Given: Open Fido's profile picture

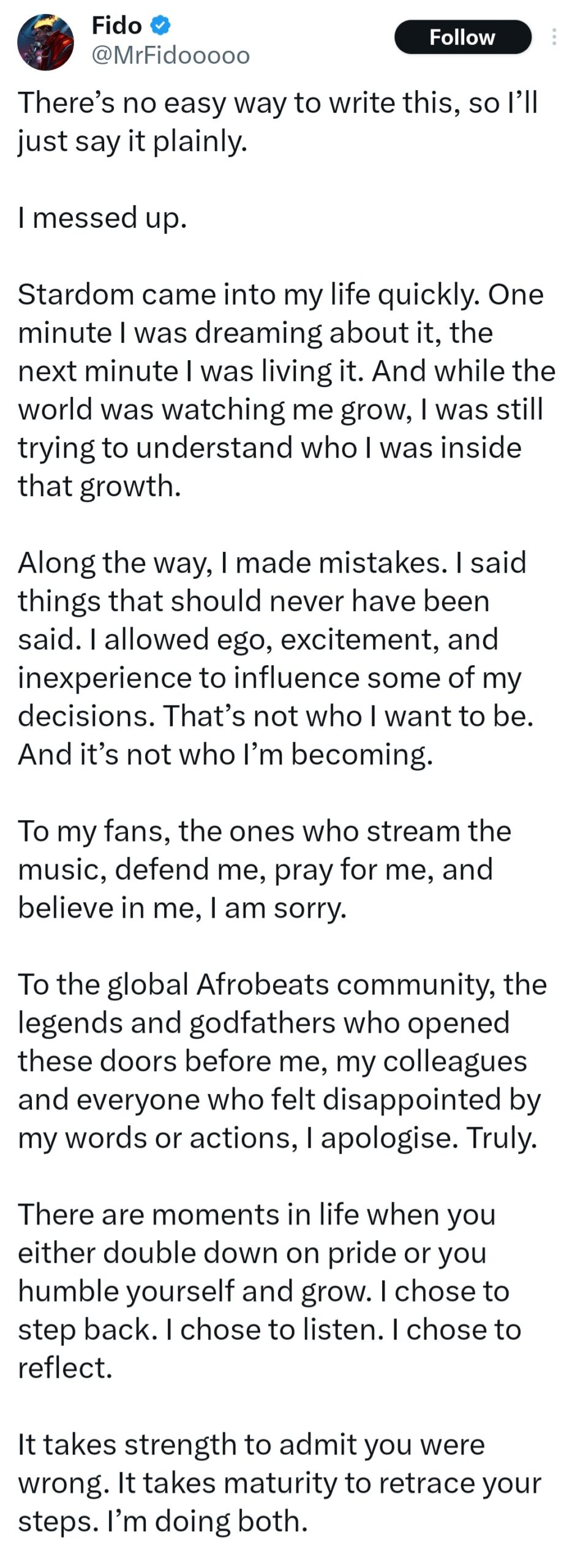Looking at the screenshot, I should [45, 42].
